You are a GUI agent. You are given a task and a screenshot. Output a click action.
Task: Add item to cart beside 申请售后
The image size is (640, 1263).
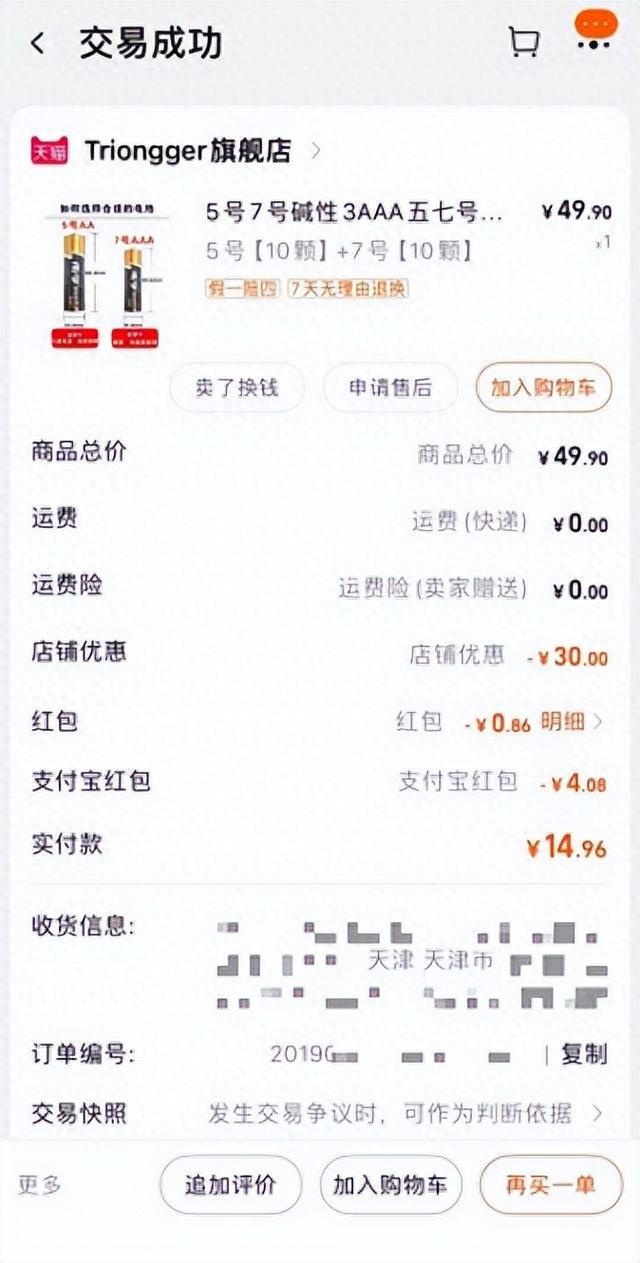[x=543, y=388]
